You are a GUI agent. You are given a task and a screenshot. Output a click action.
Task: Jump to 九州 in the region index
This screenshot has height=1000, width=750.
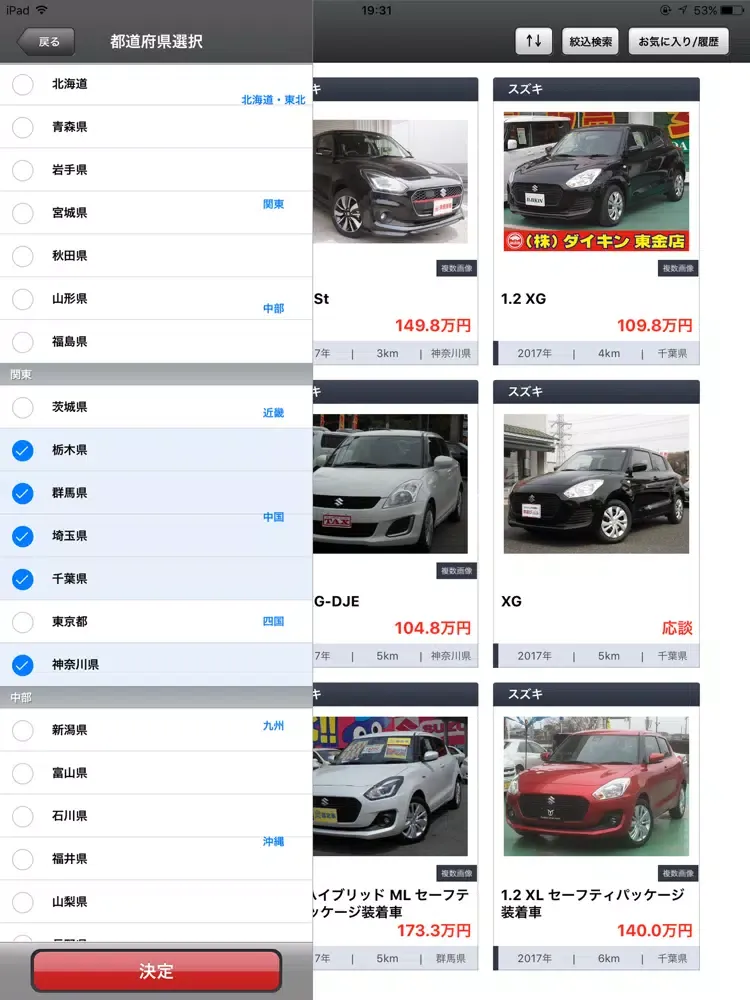click(x=273, y=726)
